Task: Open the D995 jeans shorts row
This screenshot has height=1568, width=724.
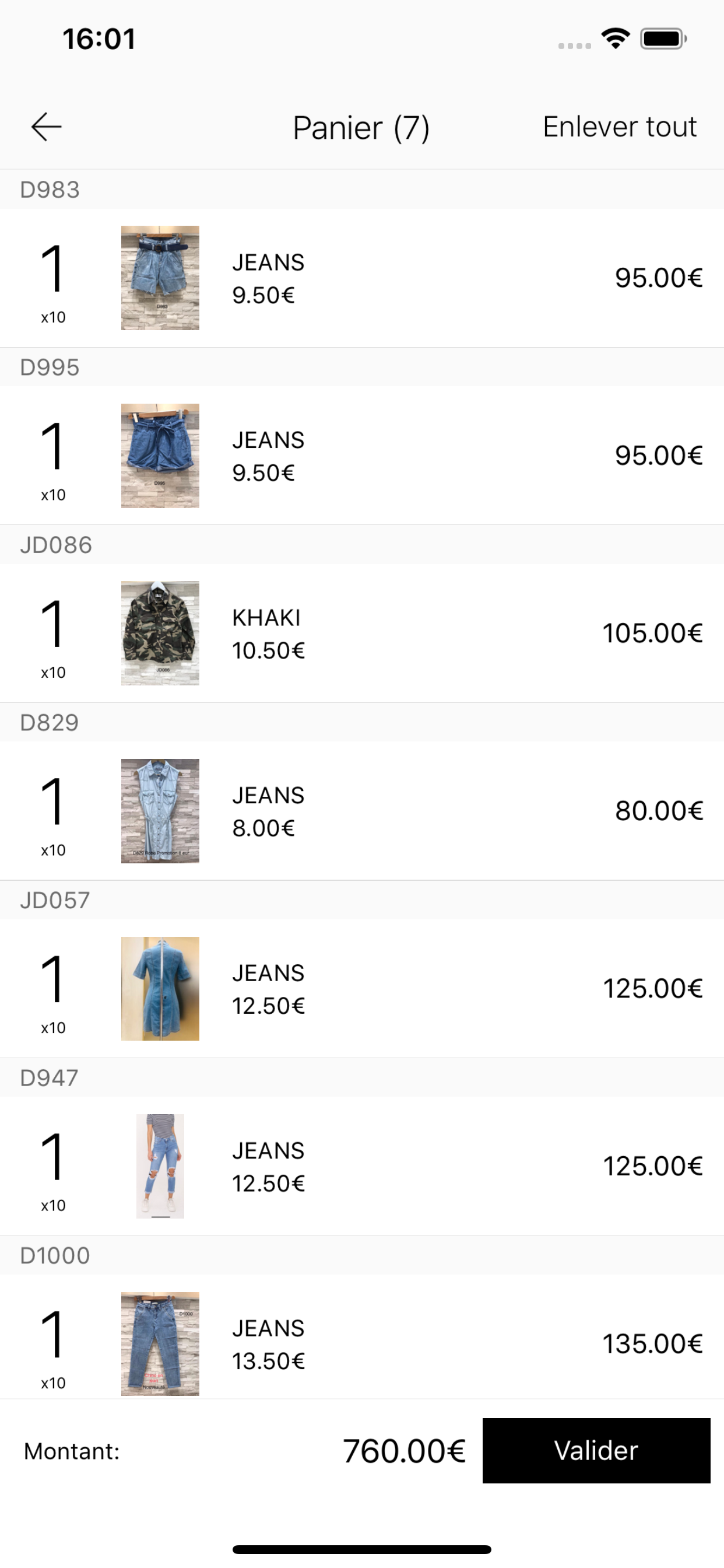Action: pos(362,456)
